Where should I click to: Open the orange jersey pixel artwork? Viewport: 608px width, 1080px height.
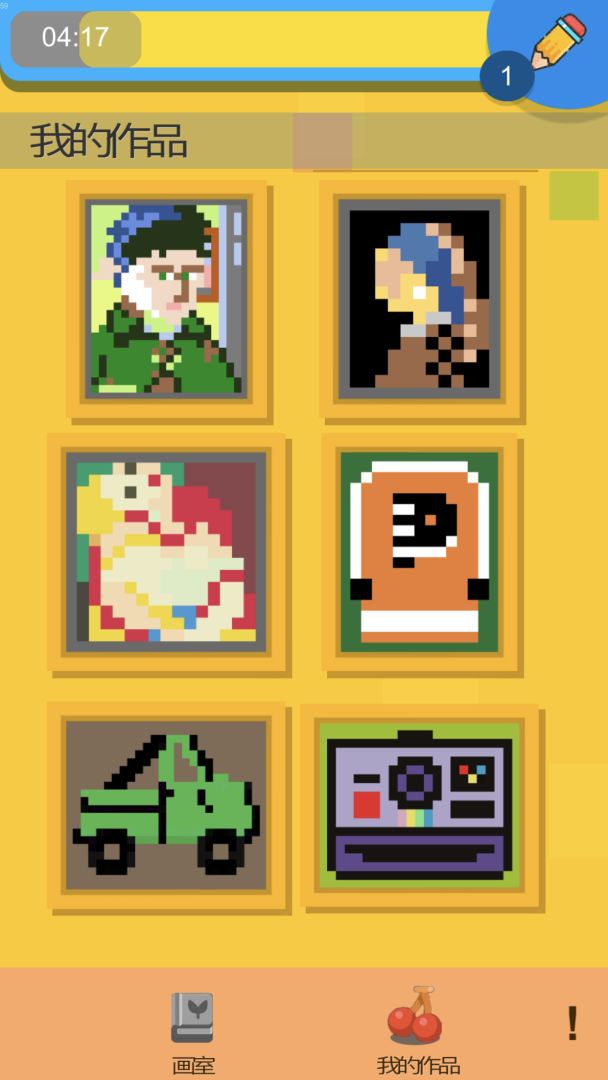coord(419,552)
